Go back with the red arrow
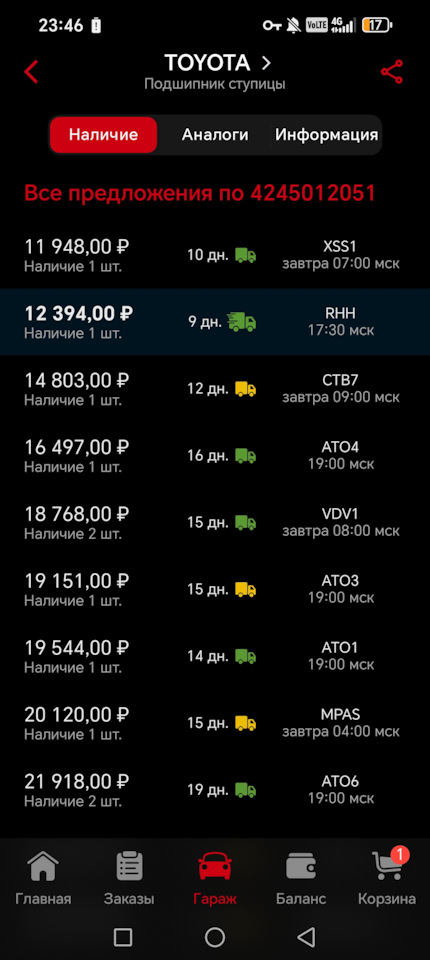Image resolution: width=430 pixels, height=960 pixels. coord(31,72)
